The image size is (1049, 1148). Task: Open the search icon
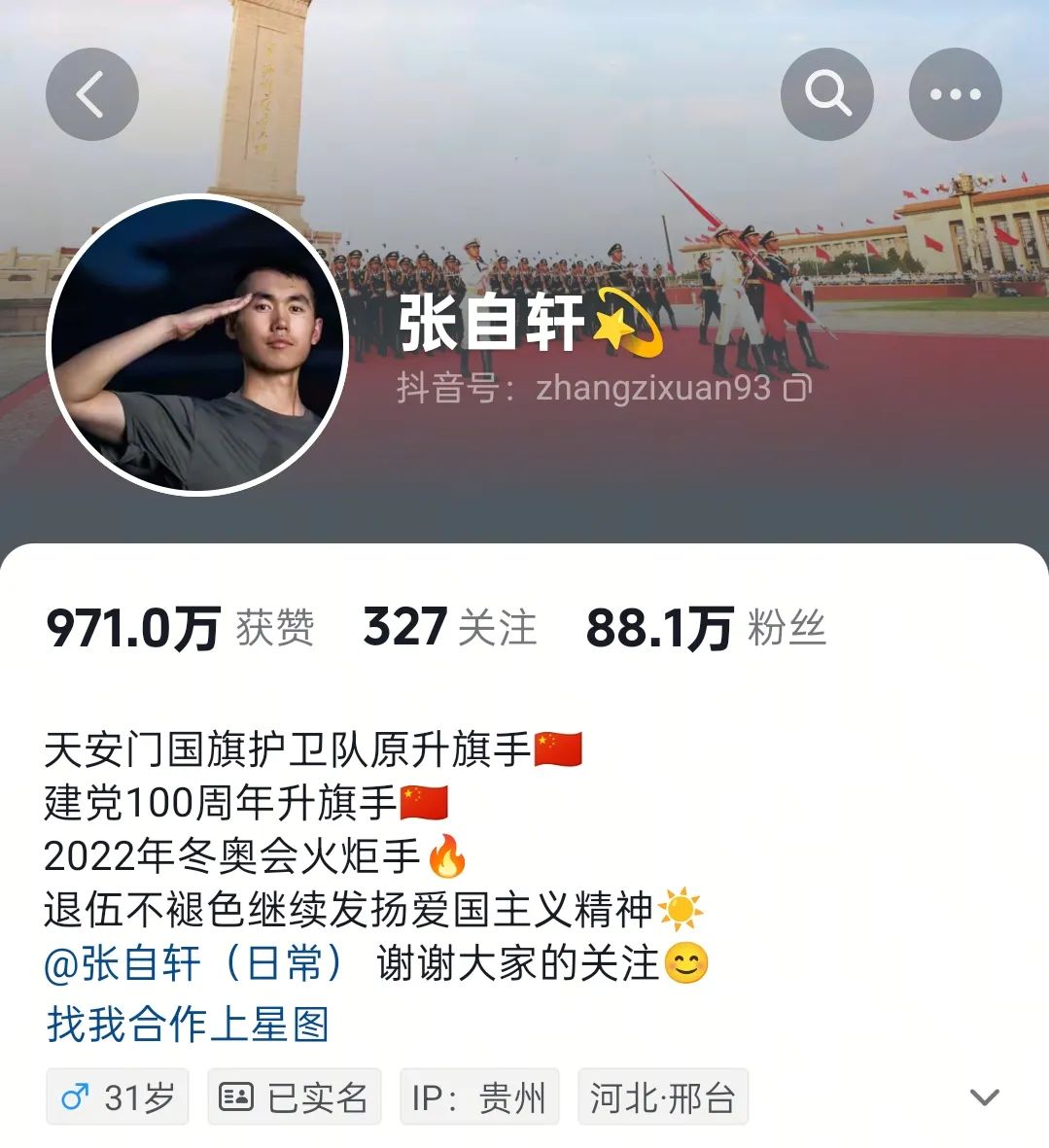(x=827, y=92)
